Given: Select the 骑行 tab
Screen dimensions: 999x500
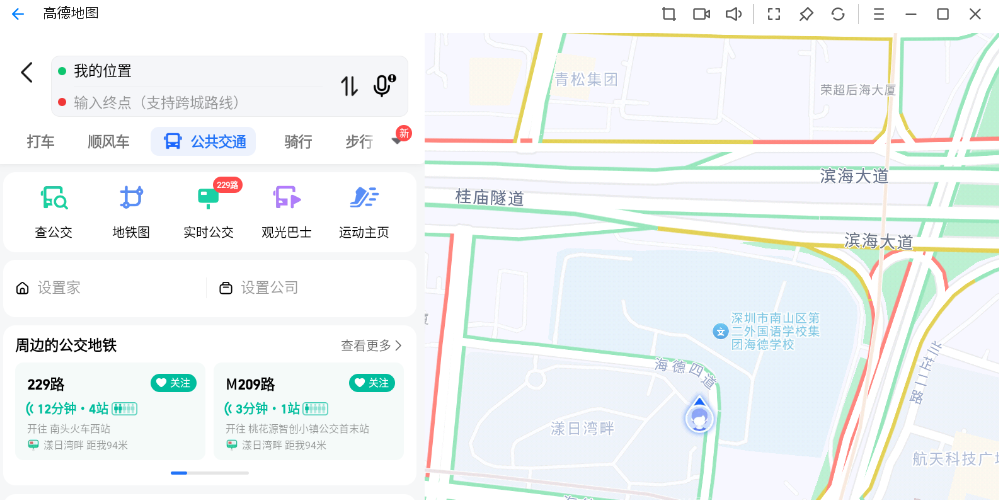Looking at the screenshot, I should coord(298,141).
